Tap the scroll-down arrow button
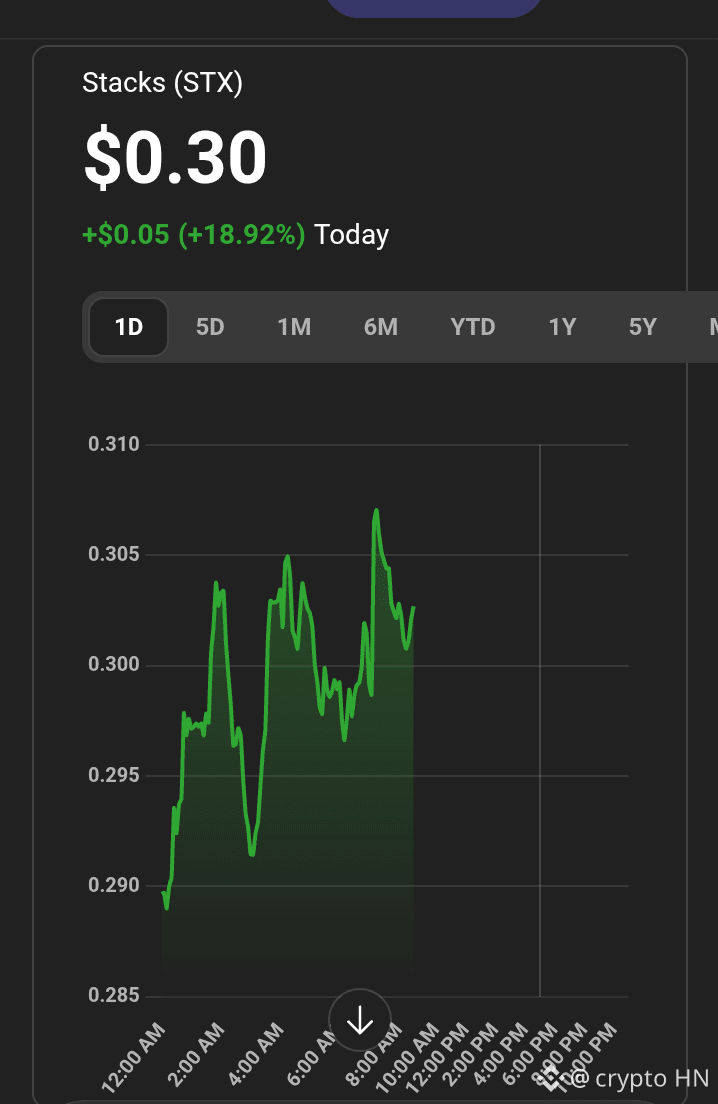Image resolution: width=718 pixels, height=1104 pixels. [x=360, y=1020]
